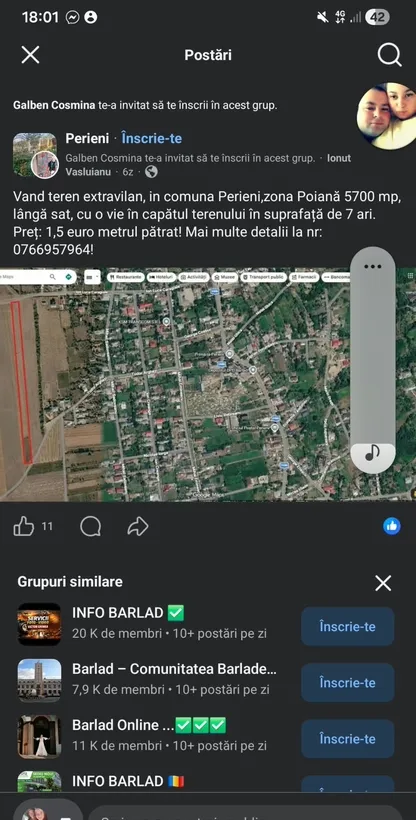Like the land sale post
The height and width of the screenshot is (820, 416).
coord(24,527)
